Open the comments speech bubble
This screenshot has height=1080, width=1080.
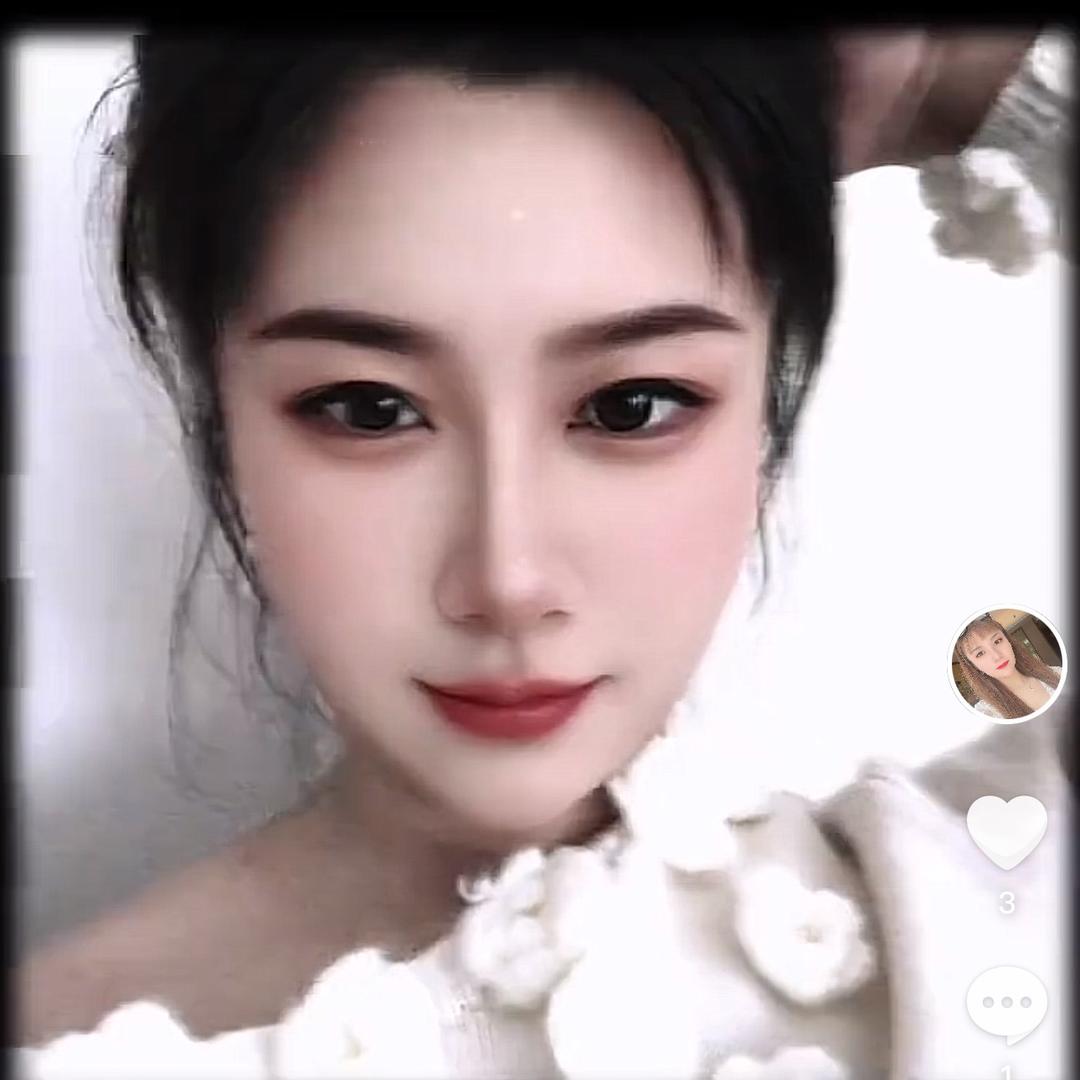[1006, 1002]
